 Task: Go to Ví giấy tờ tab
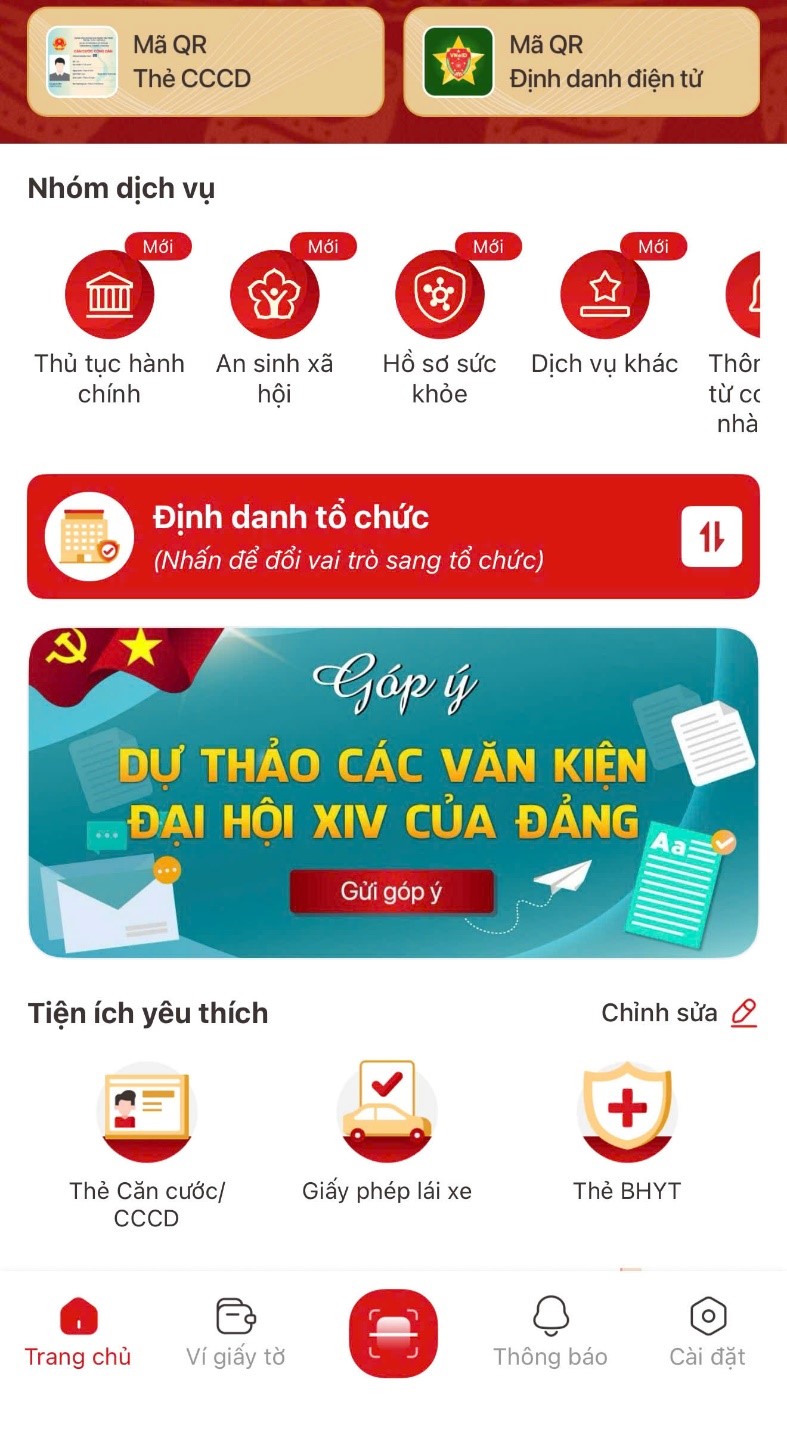pos(236,1333)
